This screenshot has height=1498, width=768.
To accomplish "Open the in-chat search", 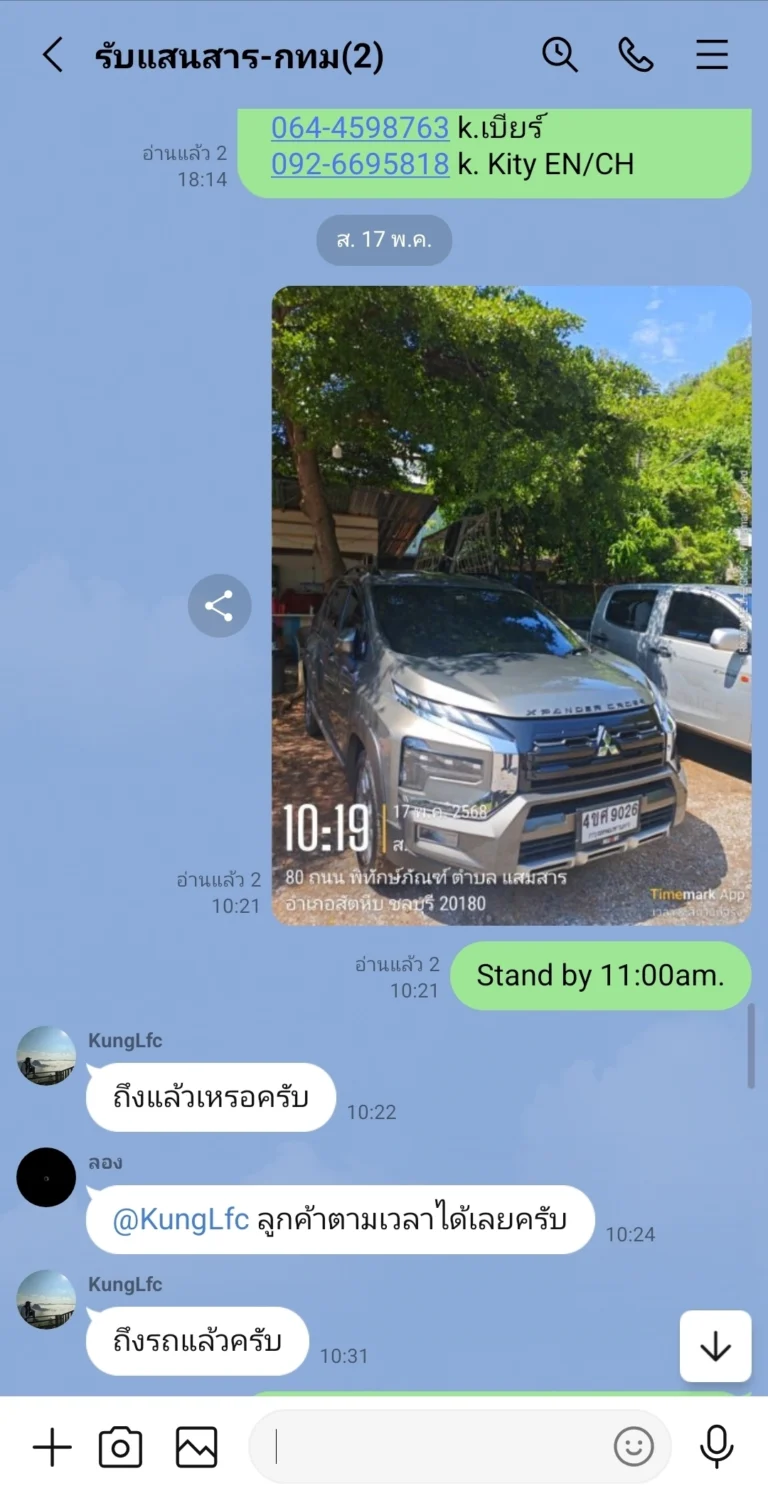I will pyautogui.click(x=560, y=55).
